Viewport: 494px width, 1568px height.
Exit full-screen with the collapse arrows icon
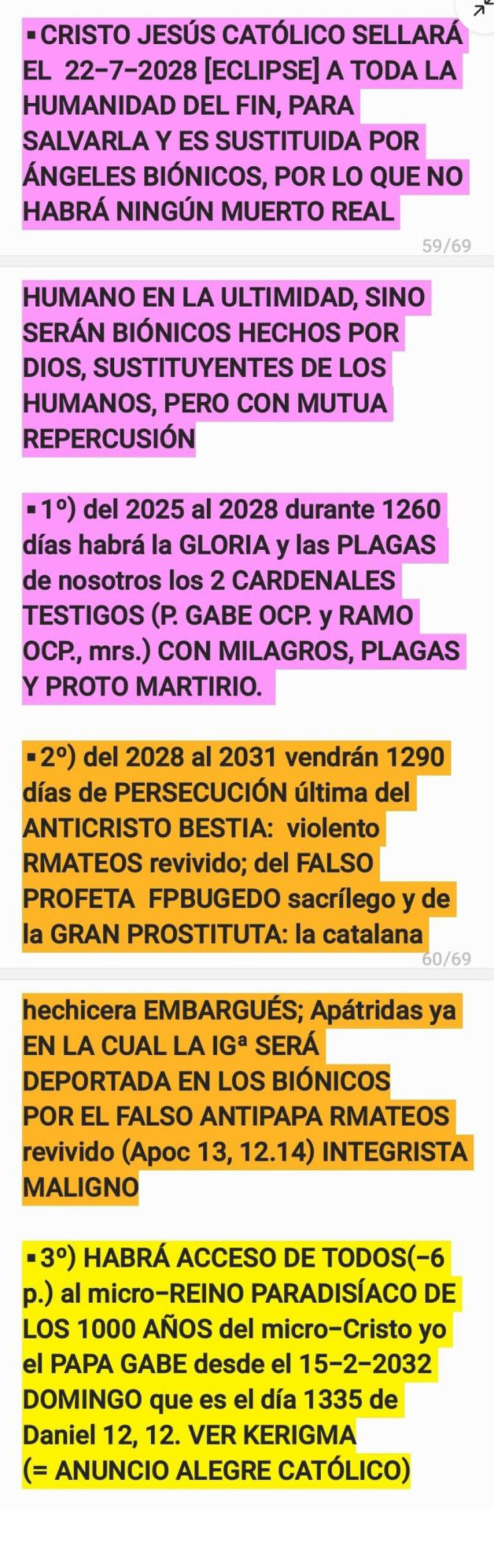click(481, 9)
